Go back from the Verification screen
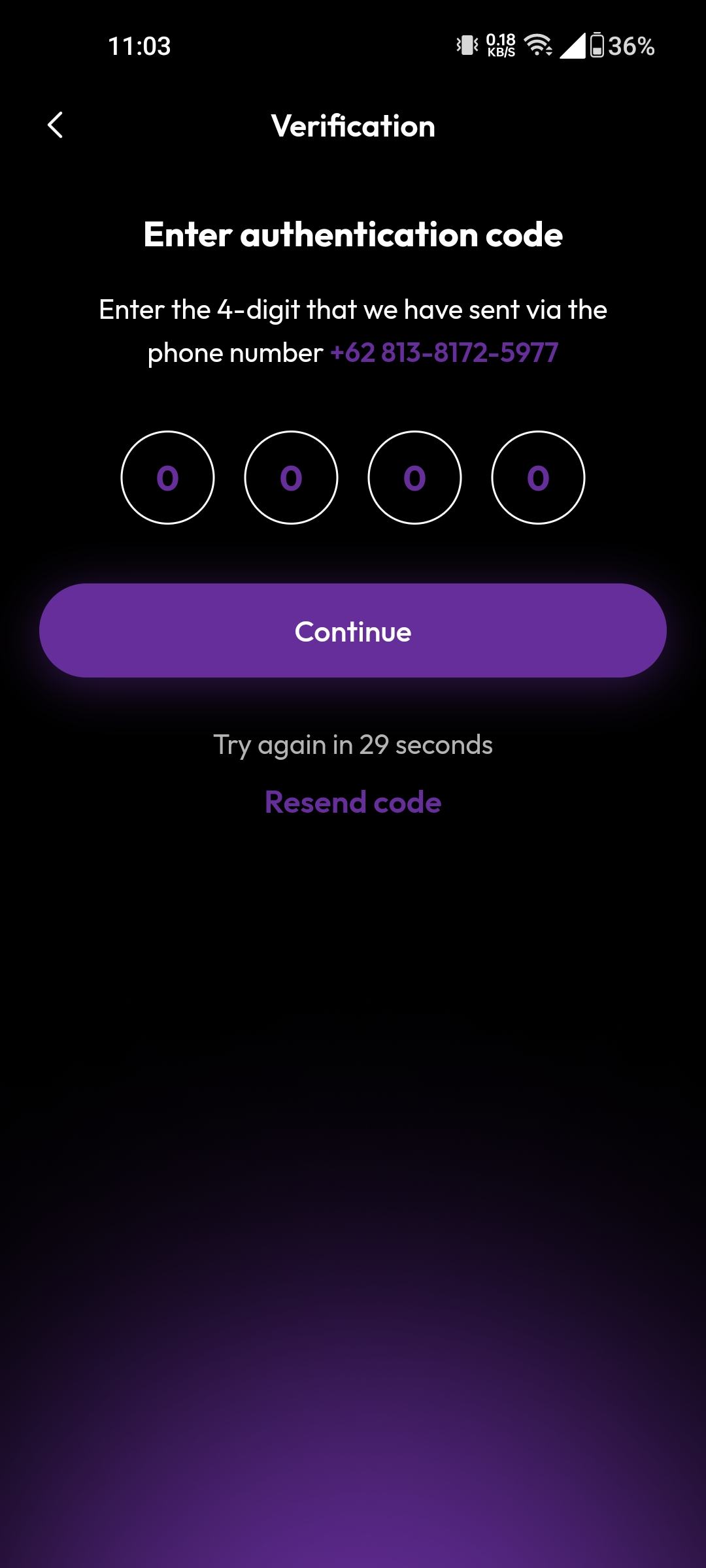Viewport: 706px width, 1568px height. pyautogui.click(x=56, y=125)
